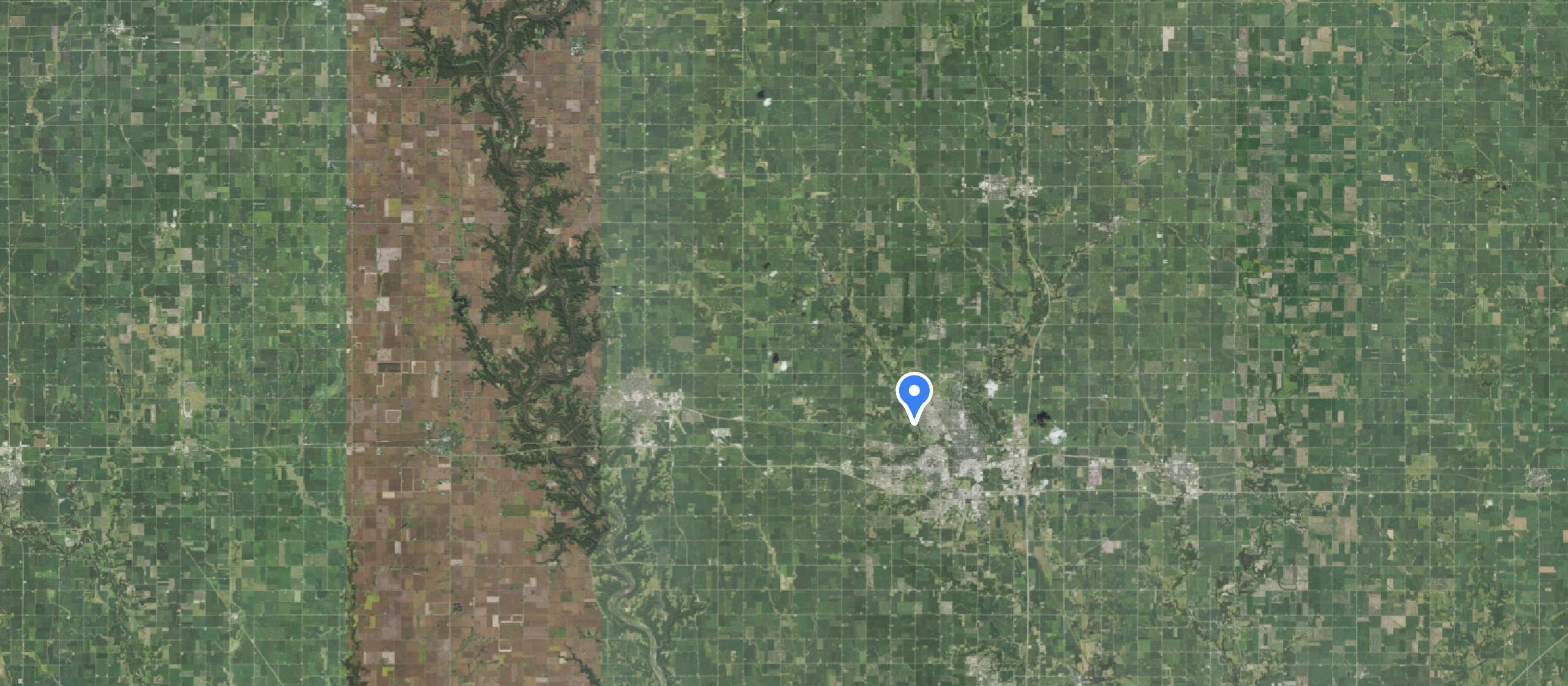Tap the blue location pin marker
This screenshot has width=1568, height=686.
[x=914, y=397]
